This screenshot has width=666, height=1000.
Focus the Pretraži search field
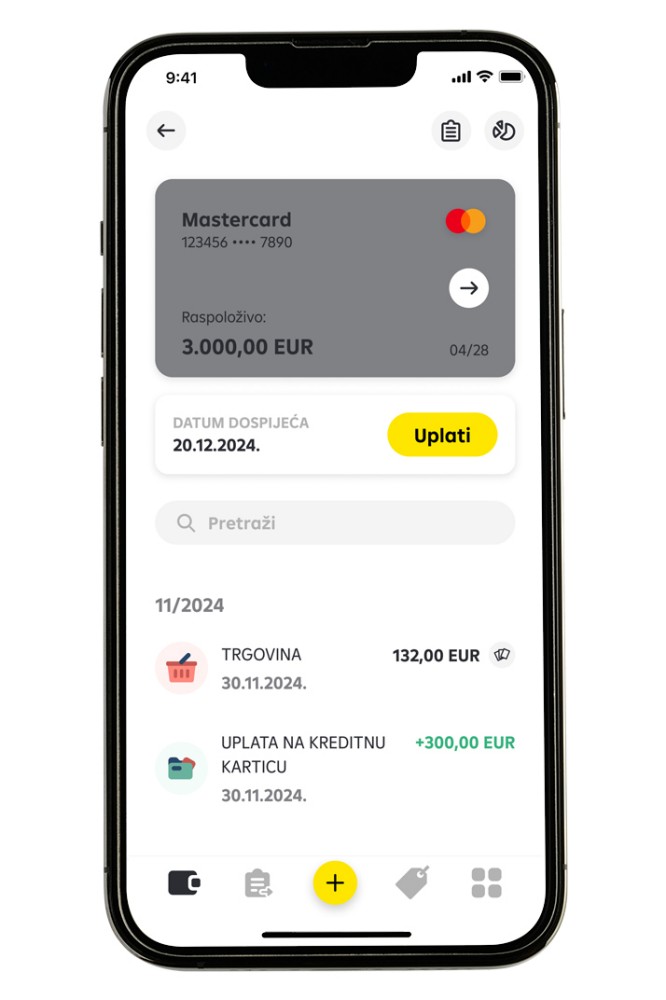[335, 523]
